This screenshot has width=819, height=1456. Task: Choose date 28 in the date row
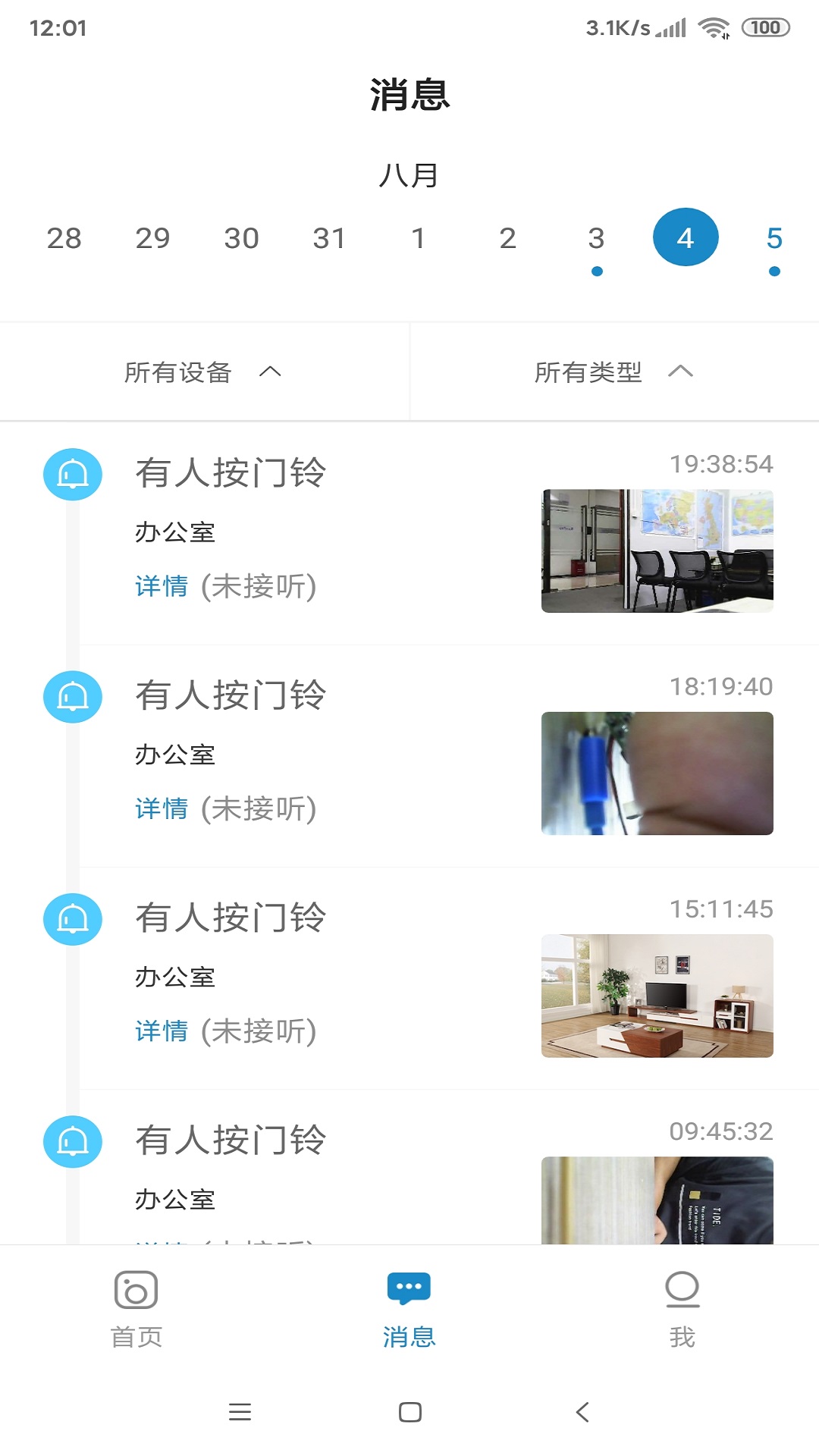64,238
